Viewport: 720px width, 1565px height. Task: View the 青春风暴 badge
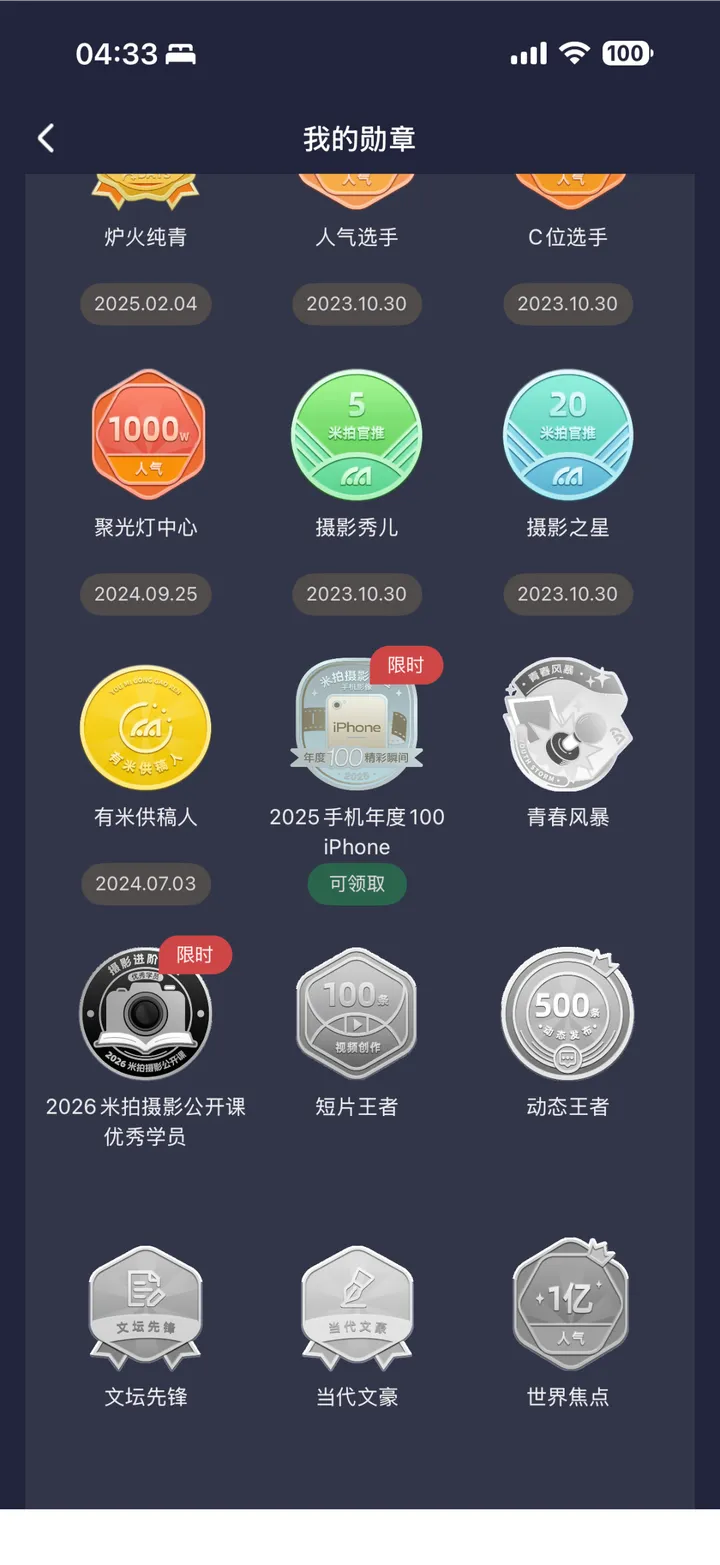(567, 726)
